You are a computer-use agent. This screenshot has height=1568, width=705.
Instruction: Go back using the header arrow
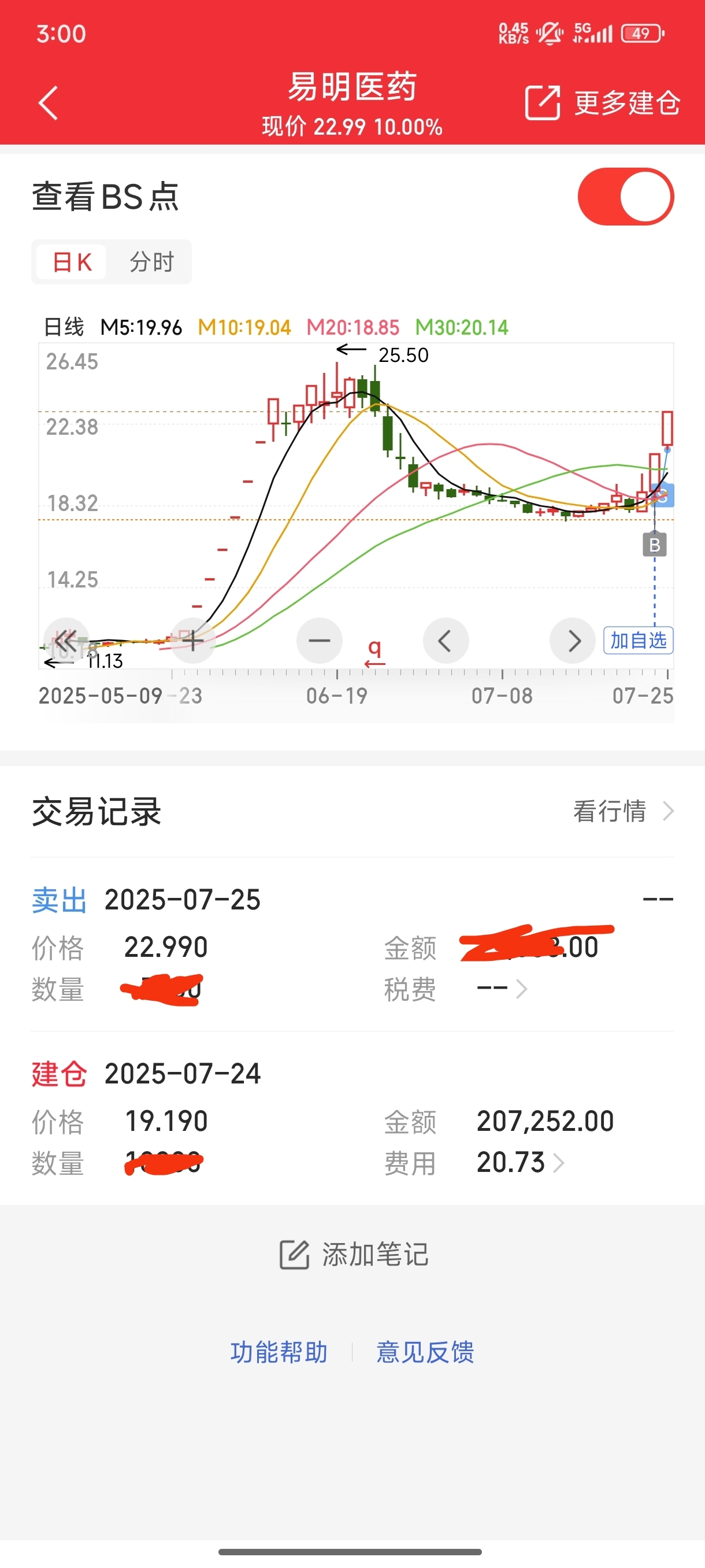(x=48, y=102)
